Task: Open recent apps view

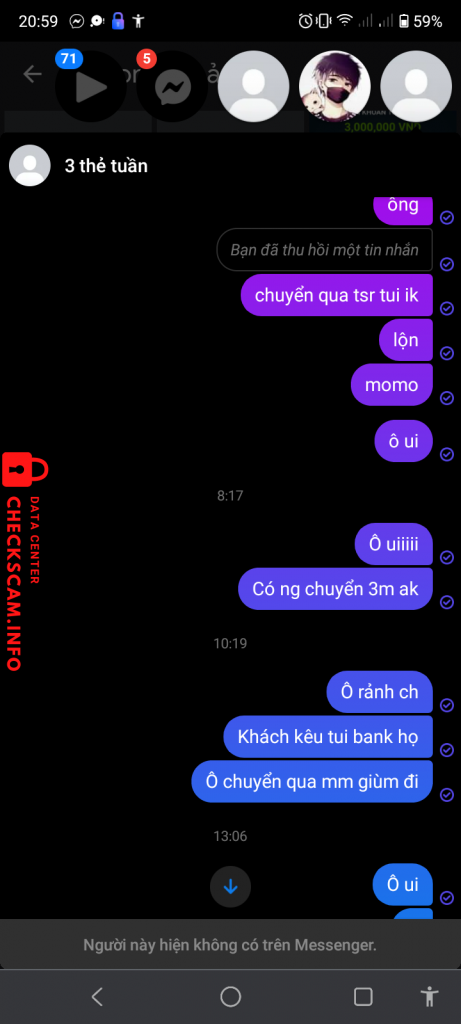Action: point(363,997)
